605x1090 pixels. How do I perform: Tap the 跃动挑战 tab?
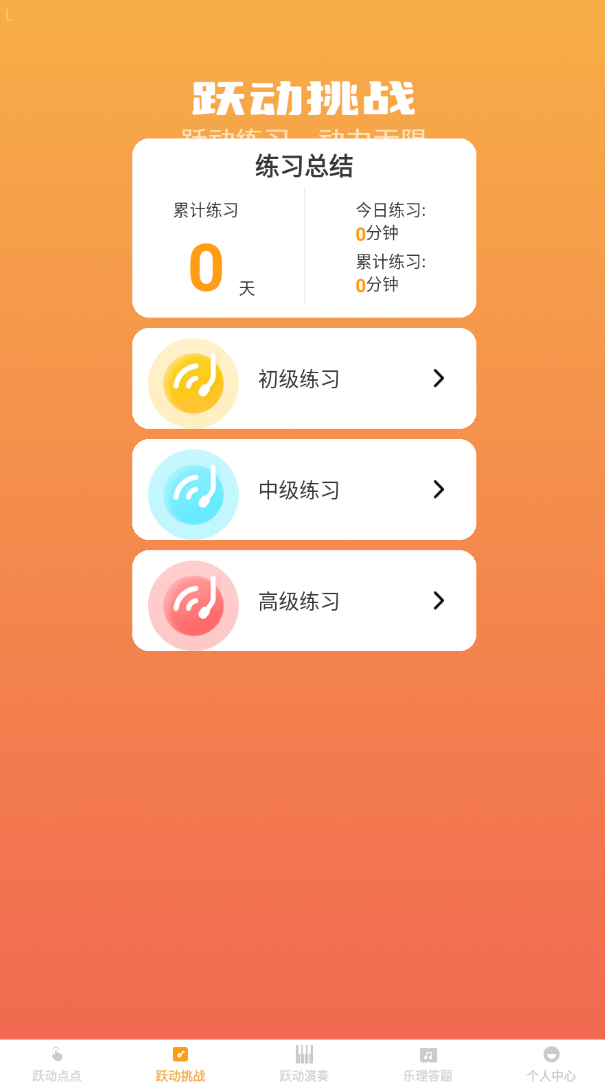(180, 1064)
